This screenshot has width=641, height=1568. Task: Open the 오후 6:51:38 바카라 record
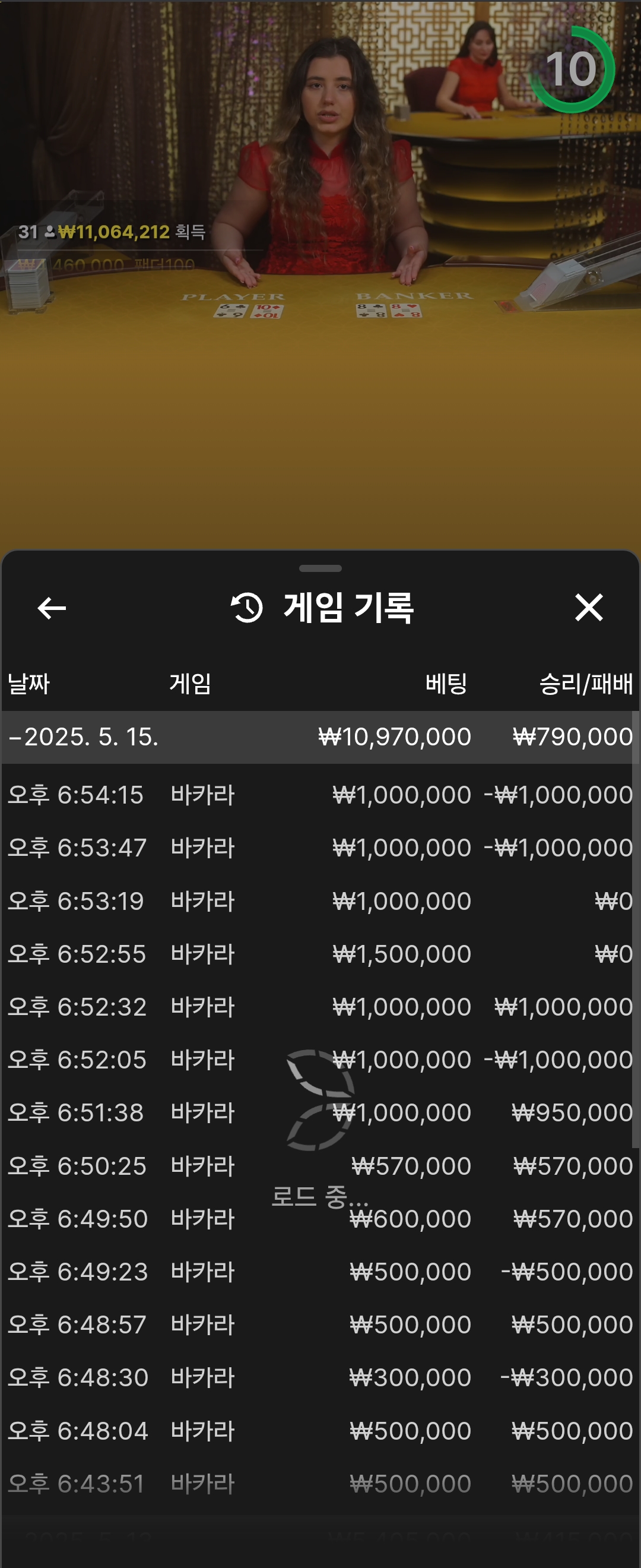[319, 1112]
